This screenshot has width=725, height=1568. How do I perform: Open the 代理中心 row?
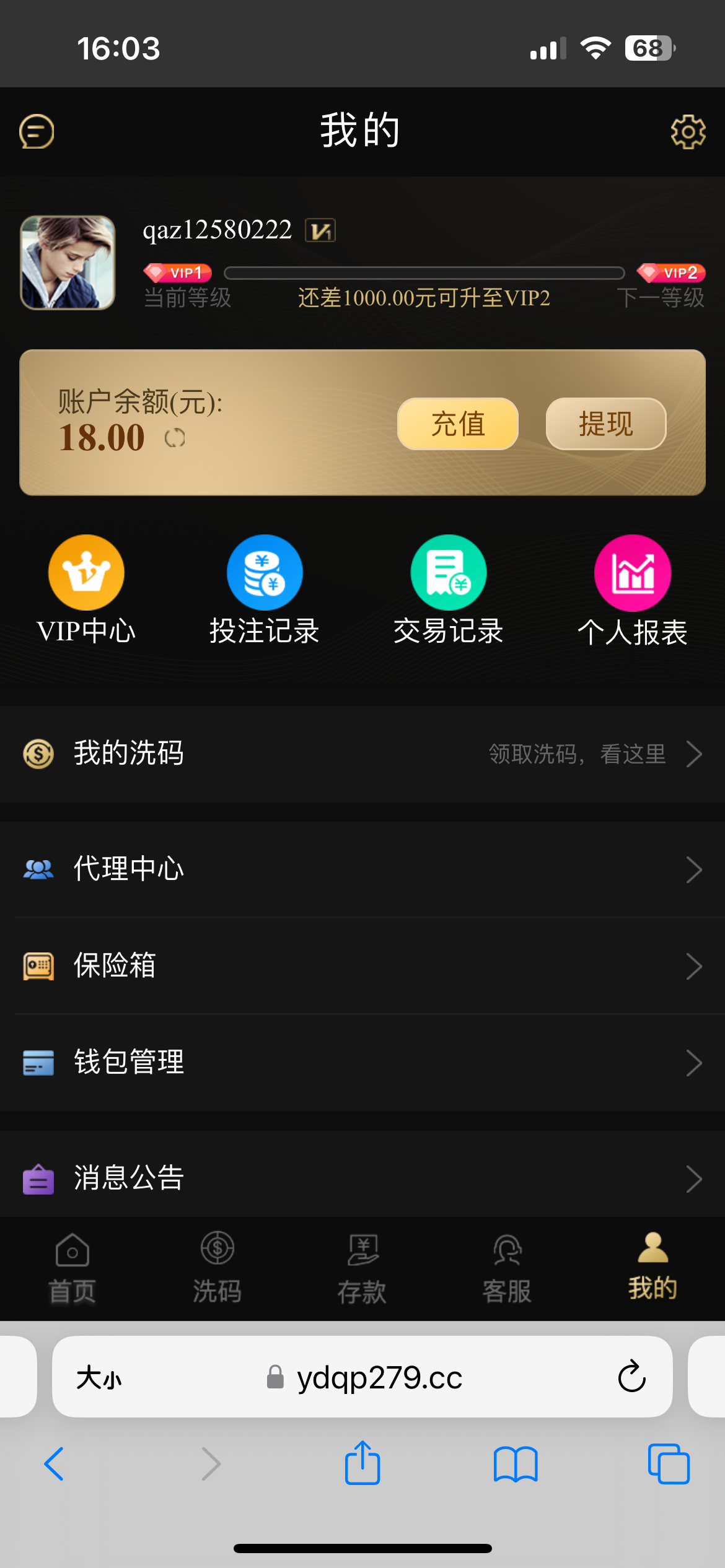(x=362, y=869)
